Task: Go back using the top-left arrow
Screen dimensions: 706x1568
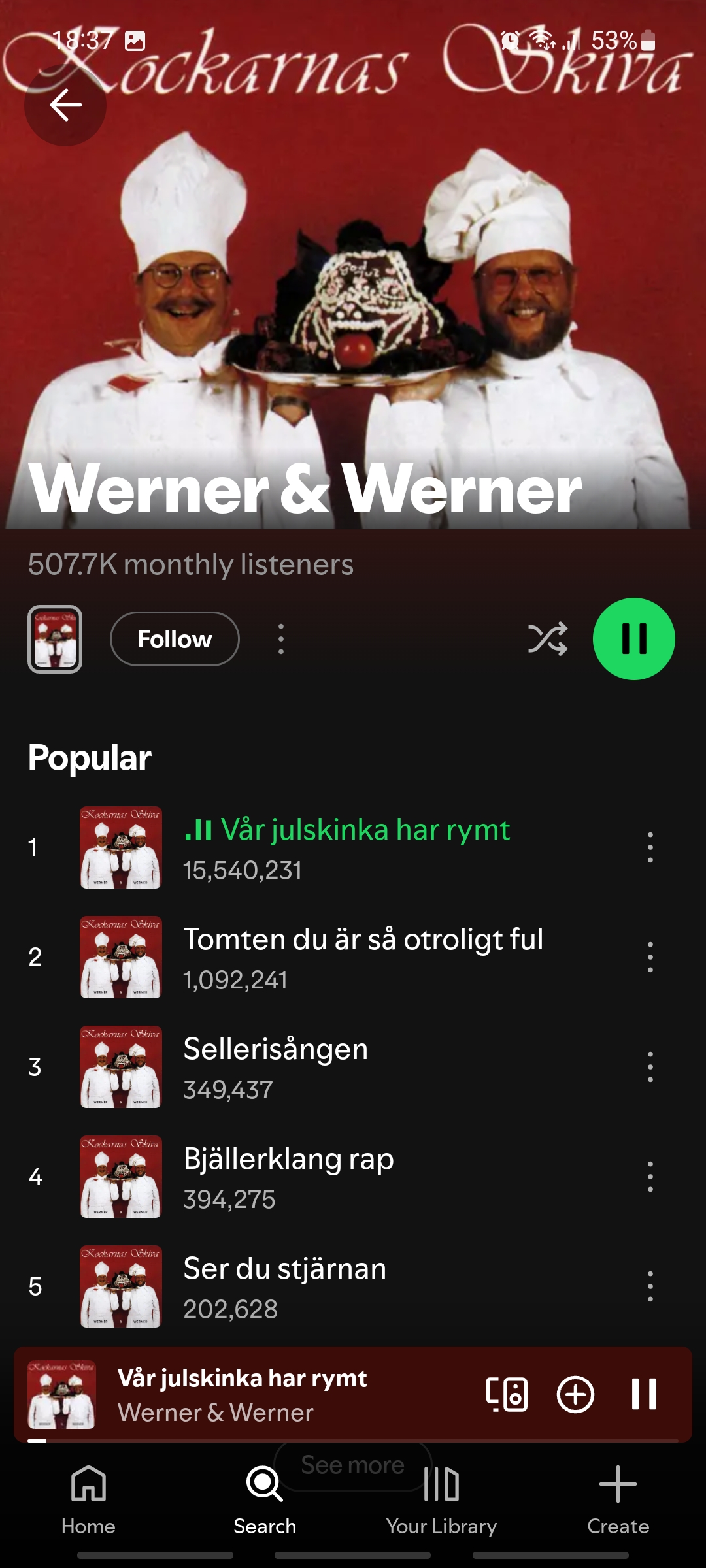Action: 65,105
